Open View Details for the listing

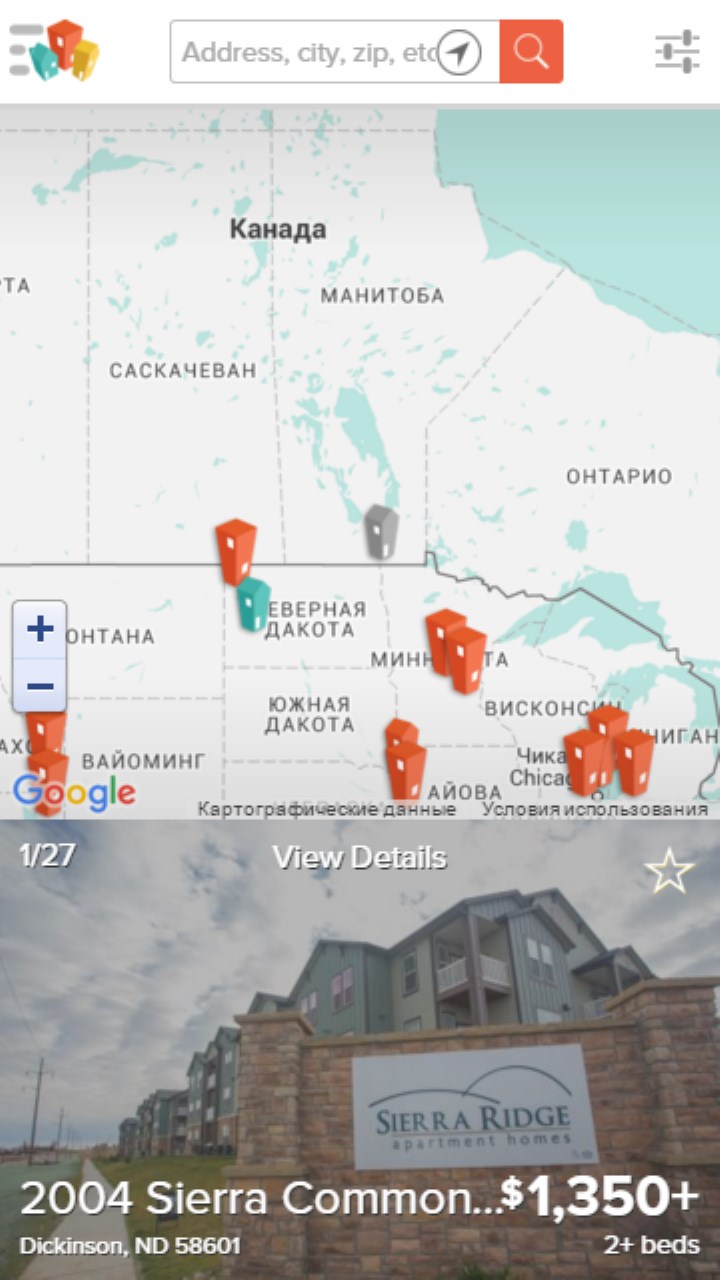360,858
